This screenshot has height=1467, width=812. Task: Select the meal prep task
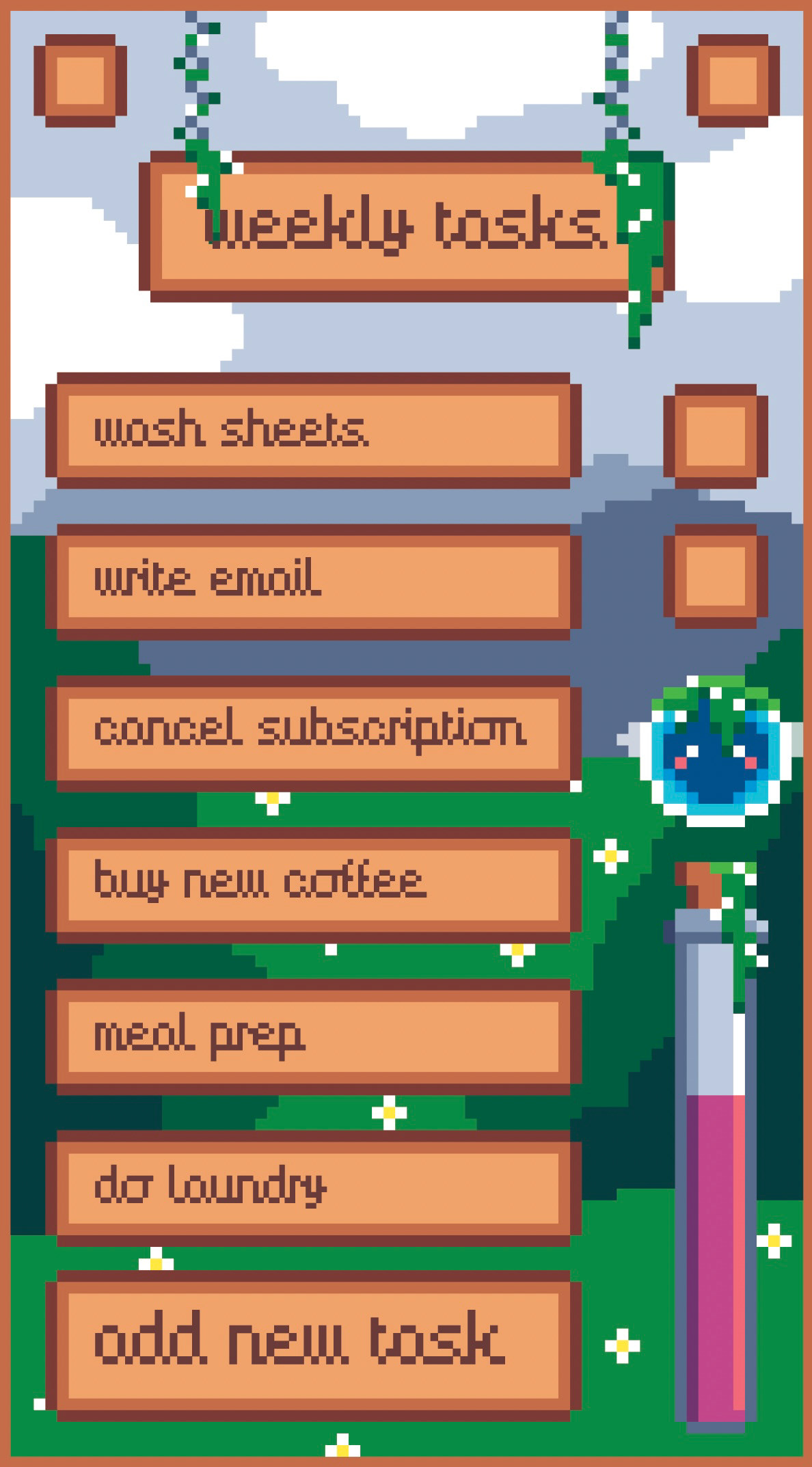point(313,1036)
